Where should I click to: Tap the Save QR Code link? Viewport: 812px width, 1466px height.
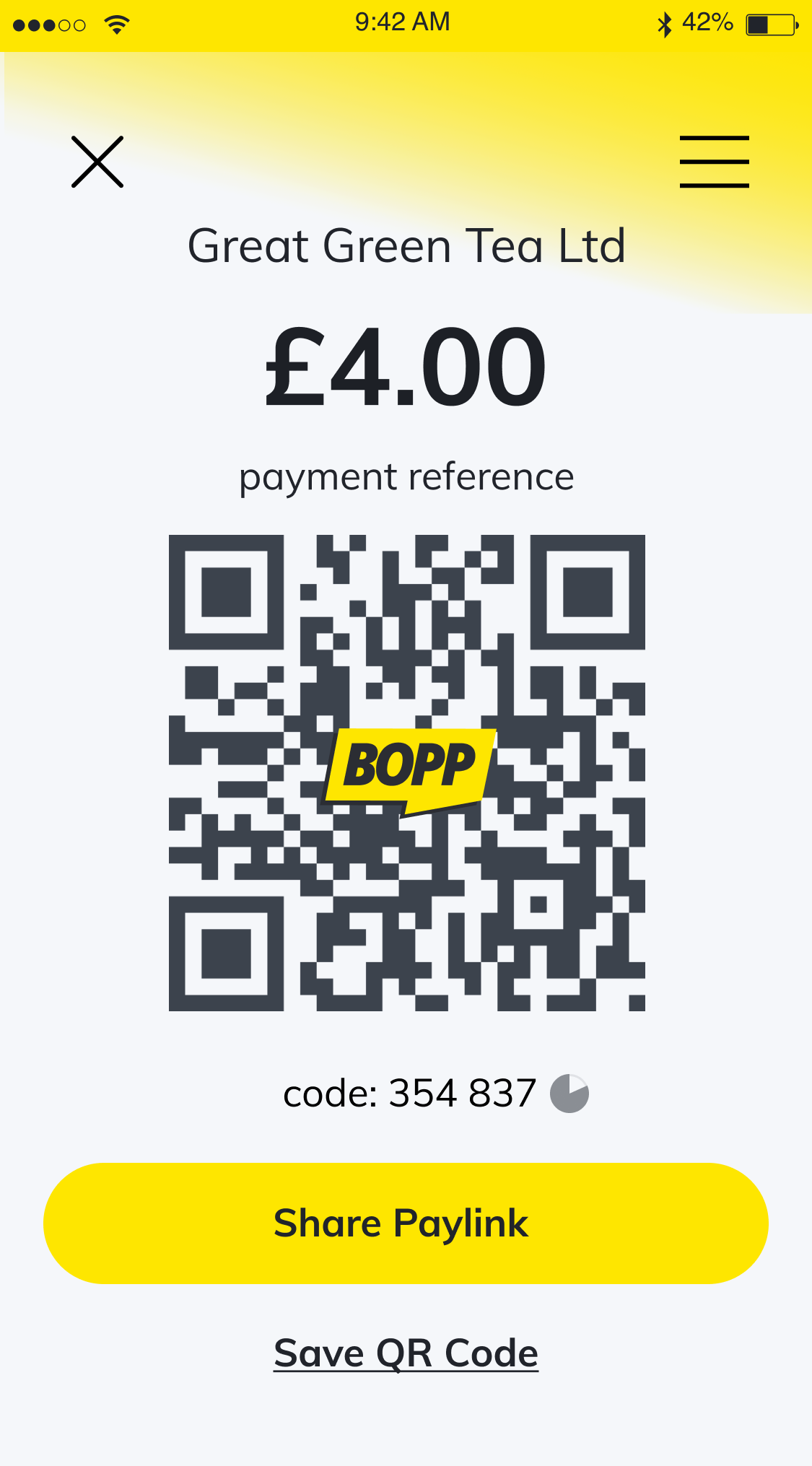[406, 1353]
